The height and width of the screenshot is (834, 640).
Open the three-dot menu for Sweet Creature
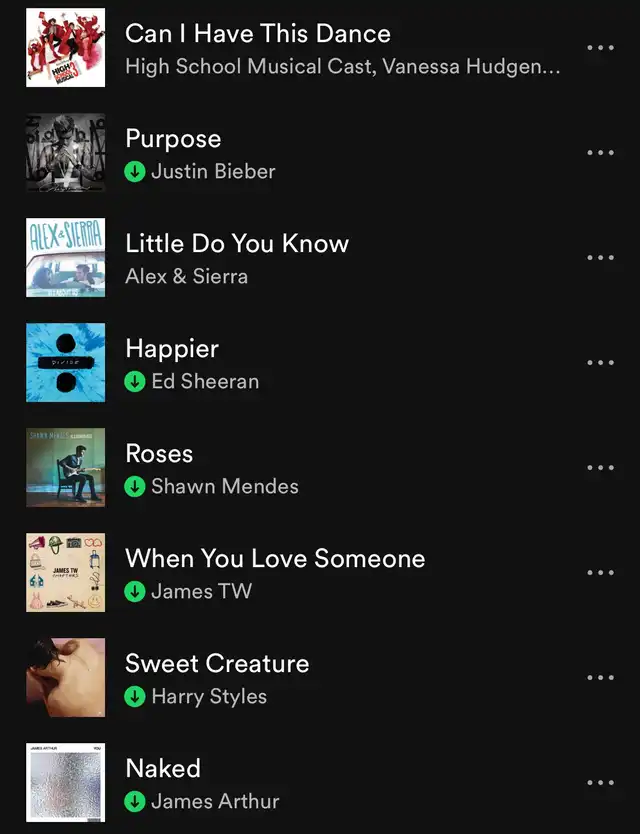coord(600,678)
